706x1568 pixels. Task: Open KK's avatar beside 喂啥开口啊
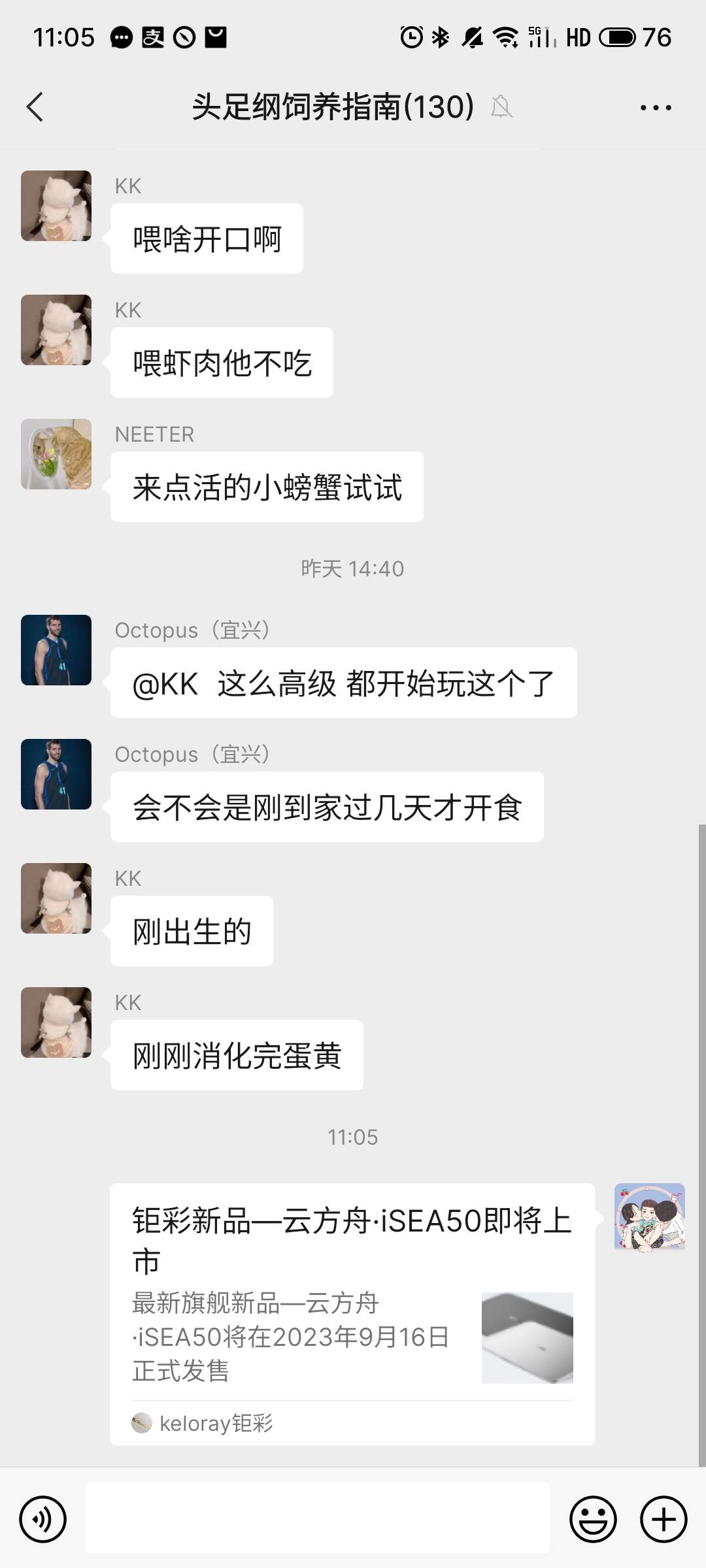tap(56, 206)
